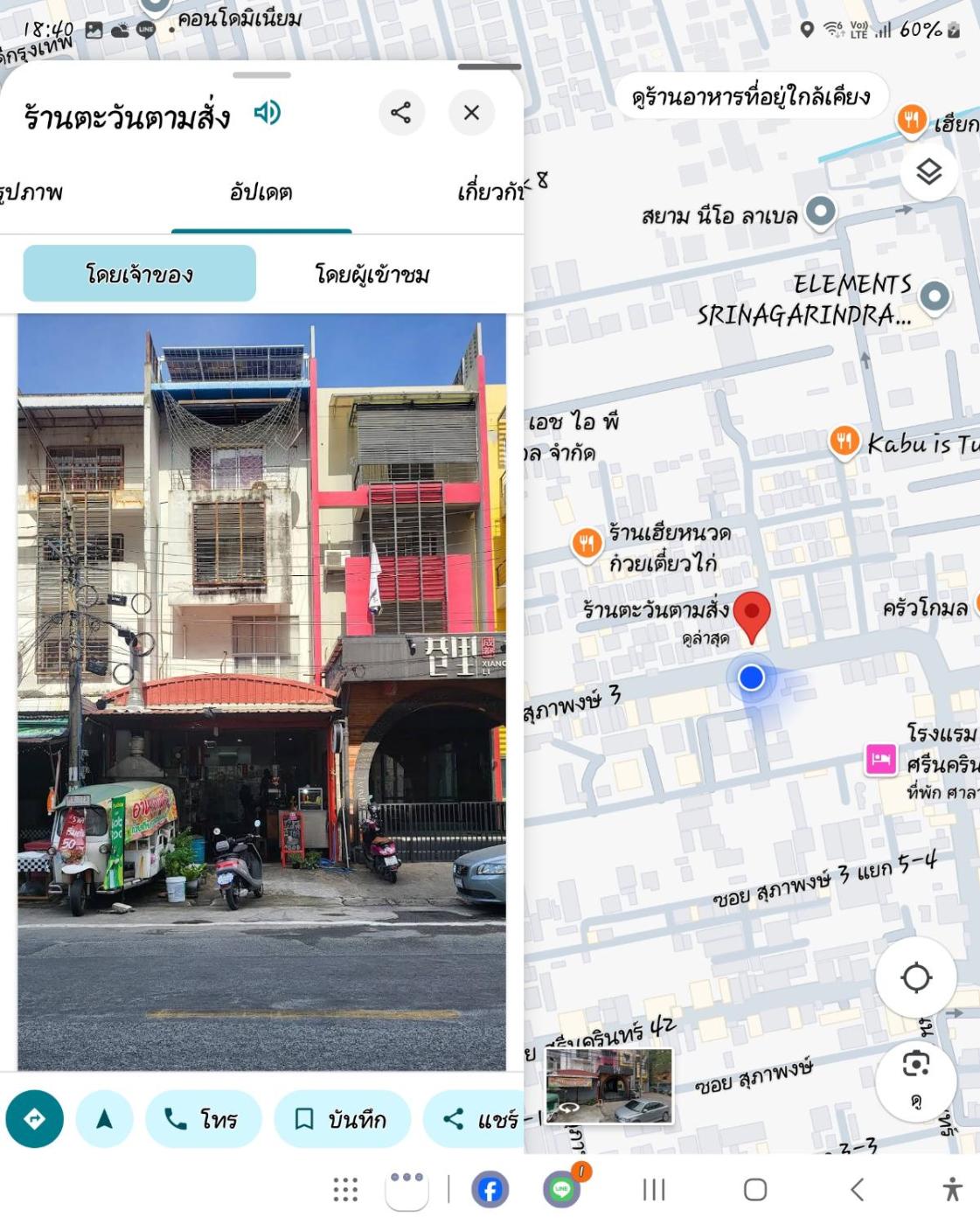Image resolution: width=980 pixels, height=1224 pixels.
Task: Open the เกี่ยวกับ tab
Action: point(490,192)
